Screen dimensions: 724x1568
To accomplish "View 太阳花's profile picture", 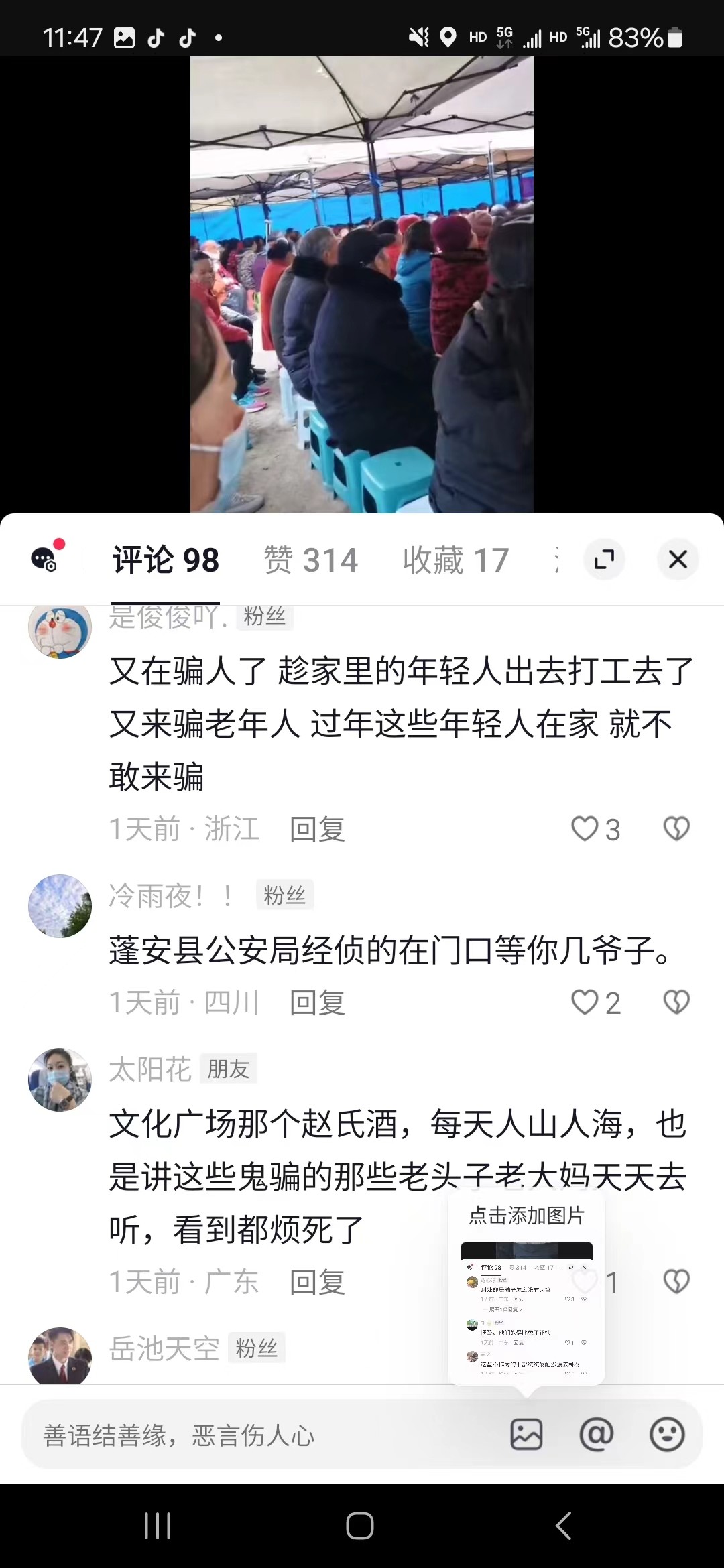I will tap(60, 1080).
